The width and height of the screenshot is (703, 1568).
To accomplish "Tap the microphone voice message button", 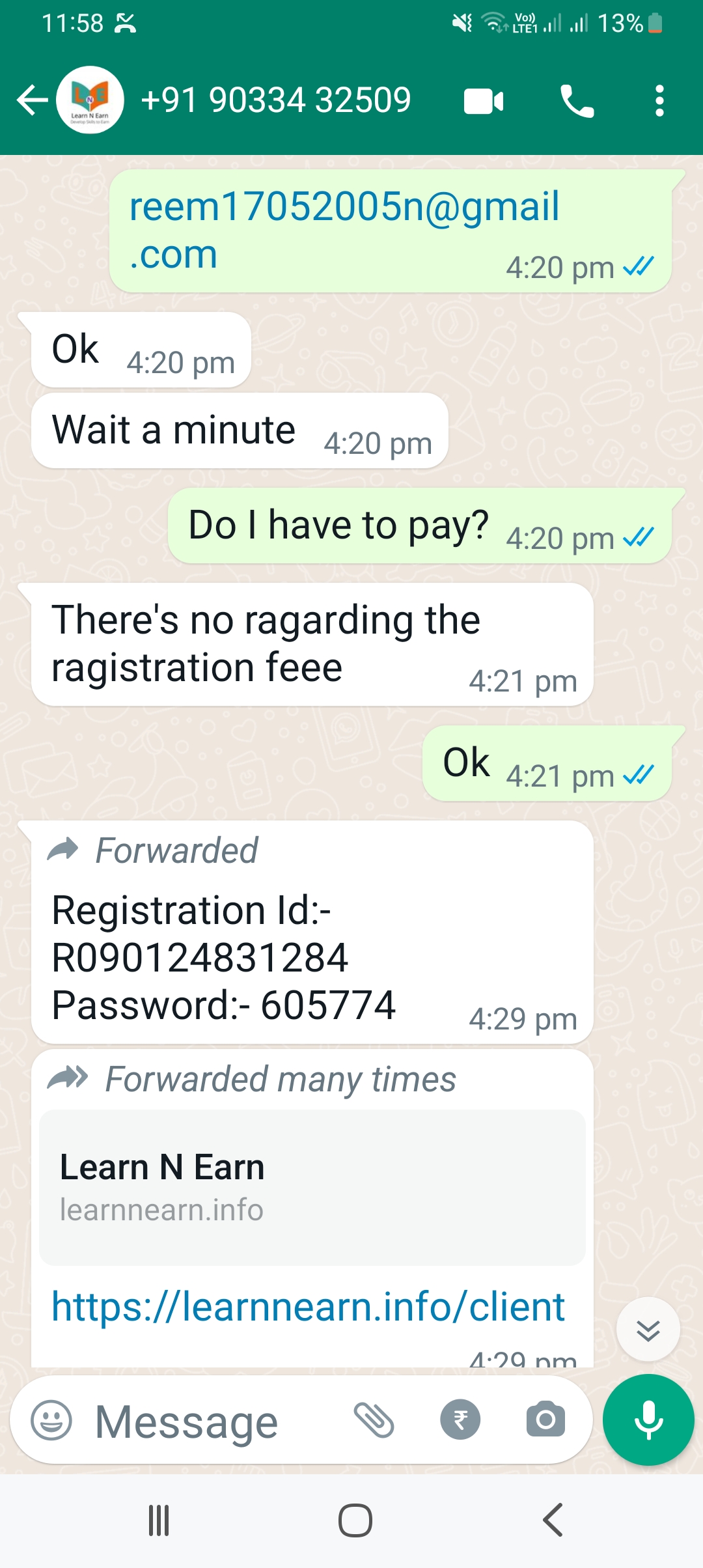I will click(648, 1420).
